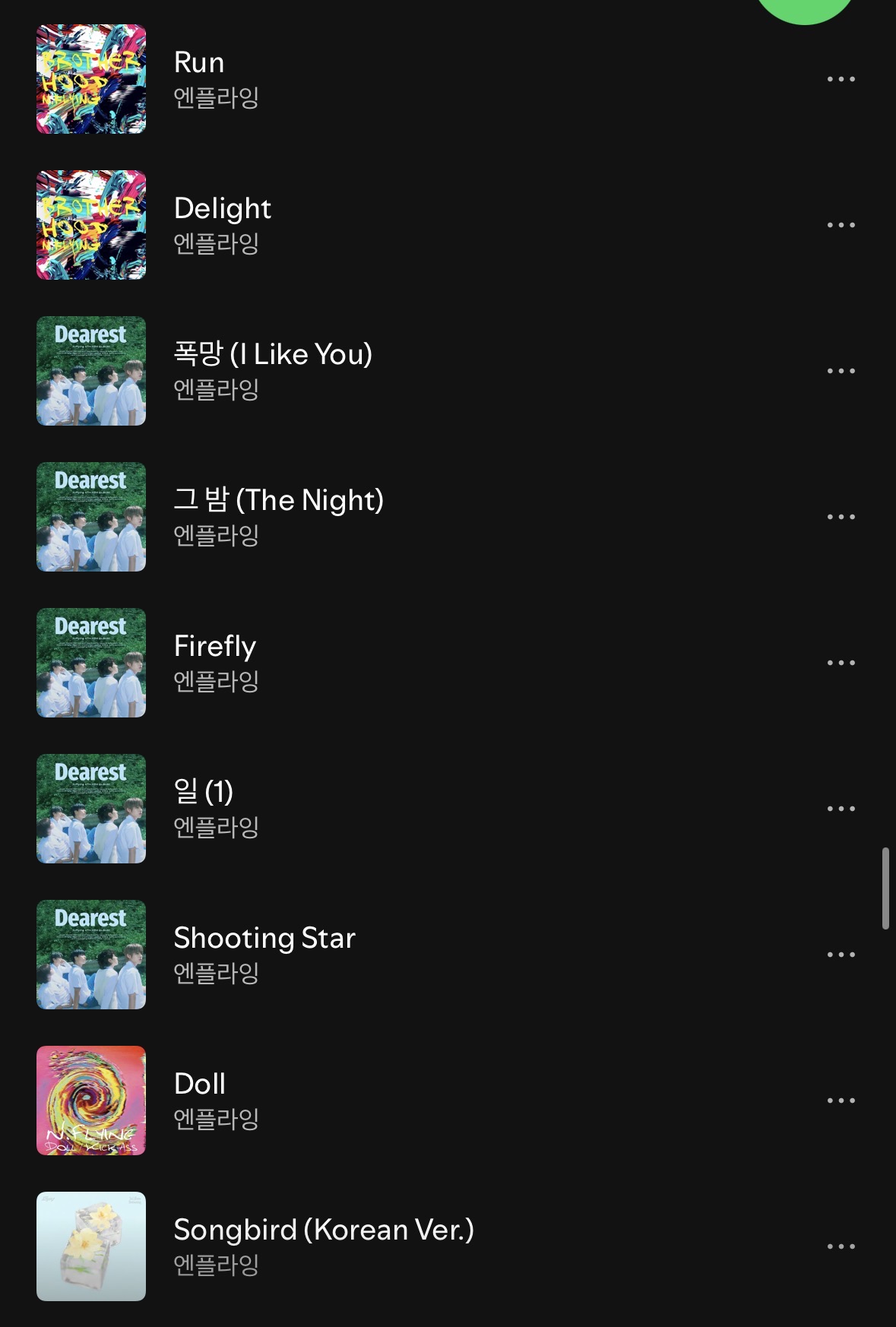
Task: Tap the green play button
Action: (x=805, y=8)
